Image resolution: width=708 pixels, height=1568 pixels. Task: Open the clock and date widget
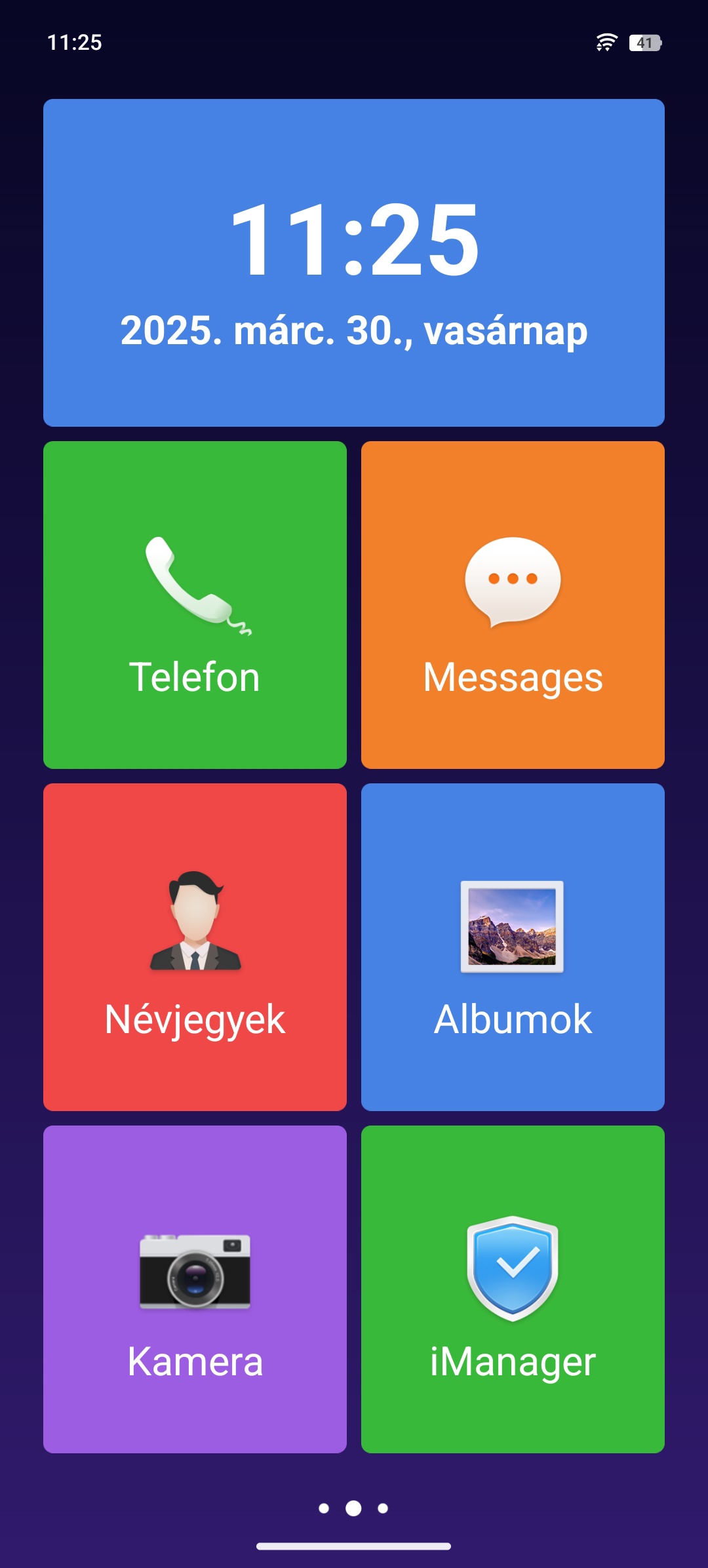354,263
